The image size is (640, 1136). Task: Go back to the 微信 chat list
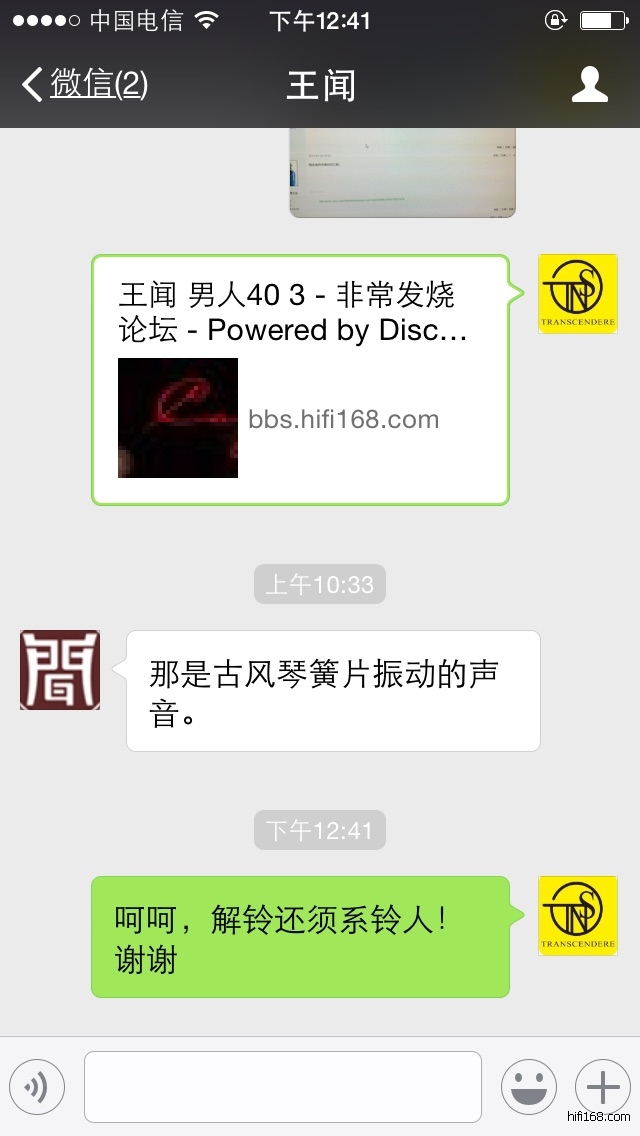tap(85, 85)
